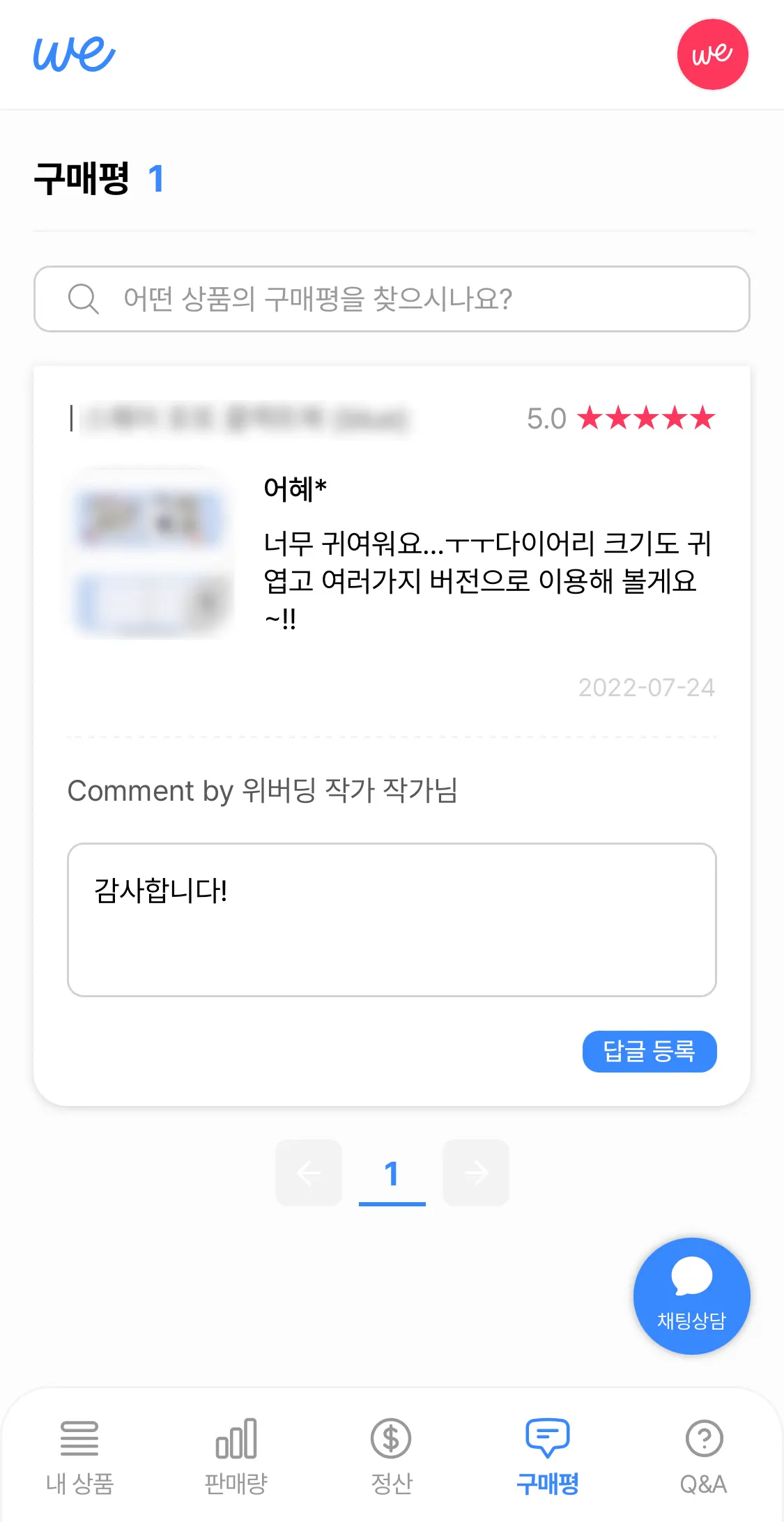The width and height of the screenshot is (784, 1522).
Task: Open the Q&A tab
Action: (703, 1456)
